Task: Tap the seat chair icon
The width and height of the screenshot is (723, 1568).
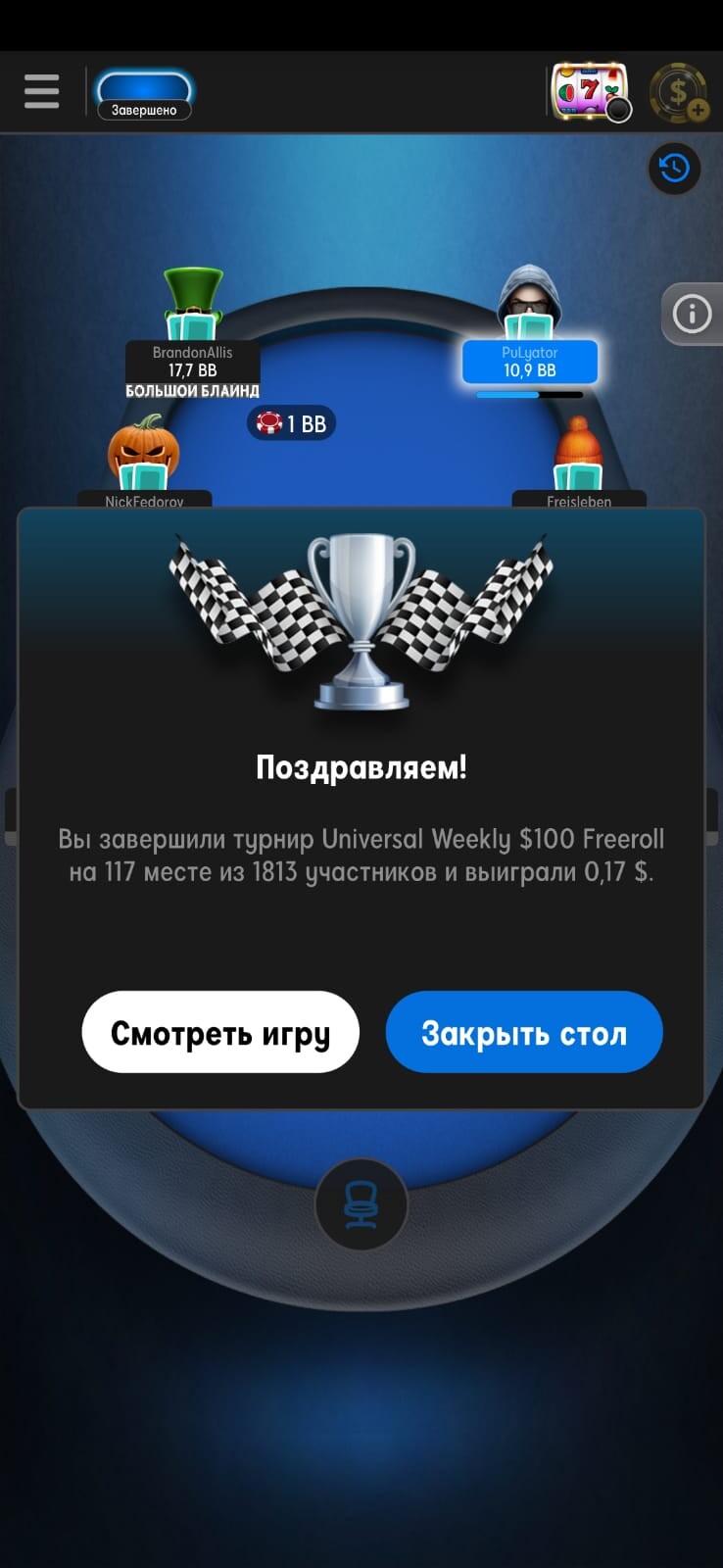Action: (x=361, y=1204)
